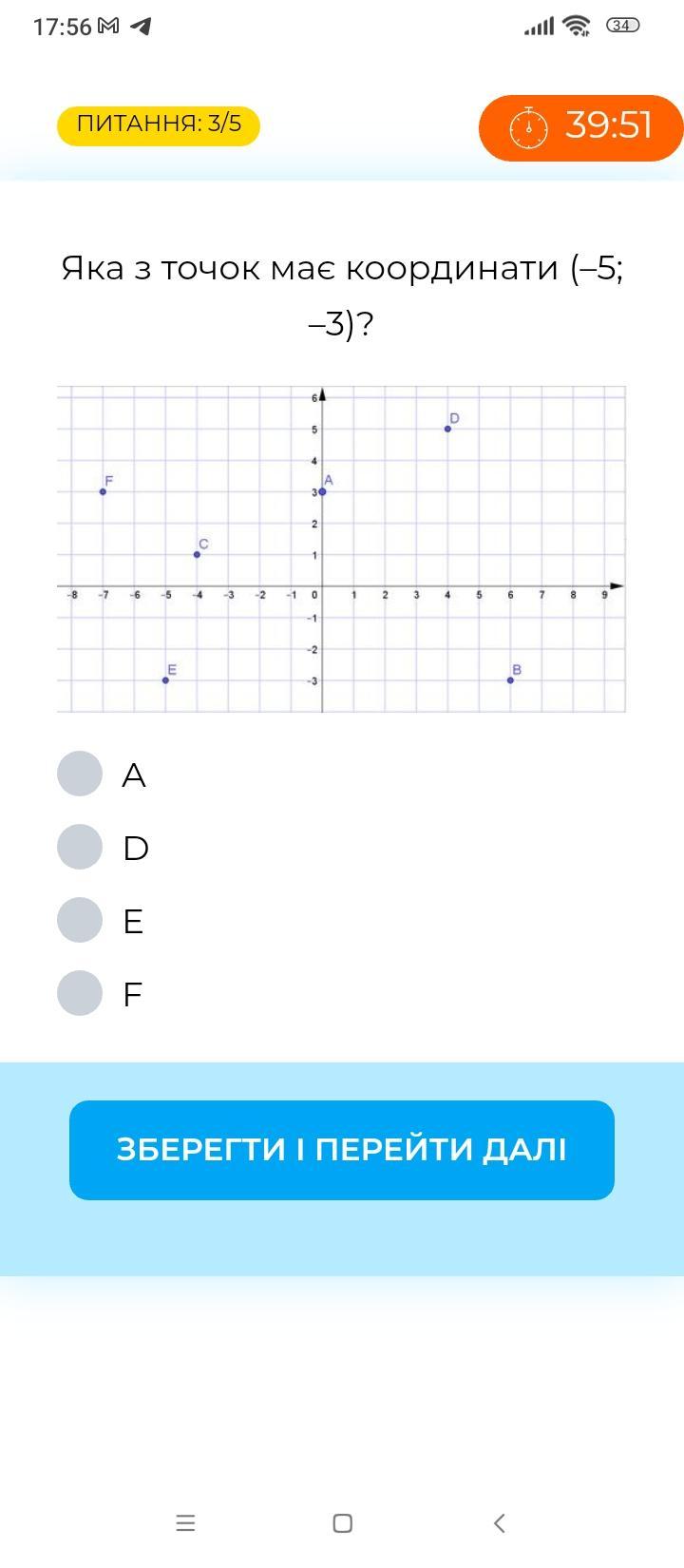Open recent apps from navigation bar

pos(185,1523)
